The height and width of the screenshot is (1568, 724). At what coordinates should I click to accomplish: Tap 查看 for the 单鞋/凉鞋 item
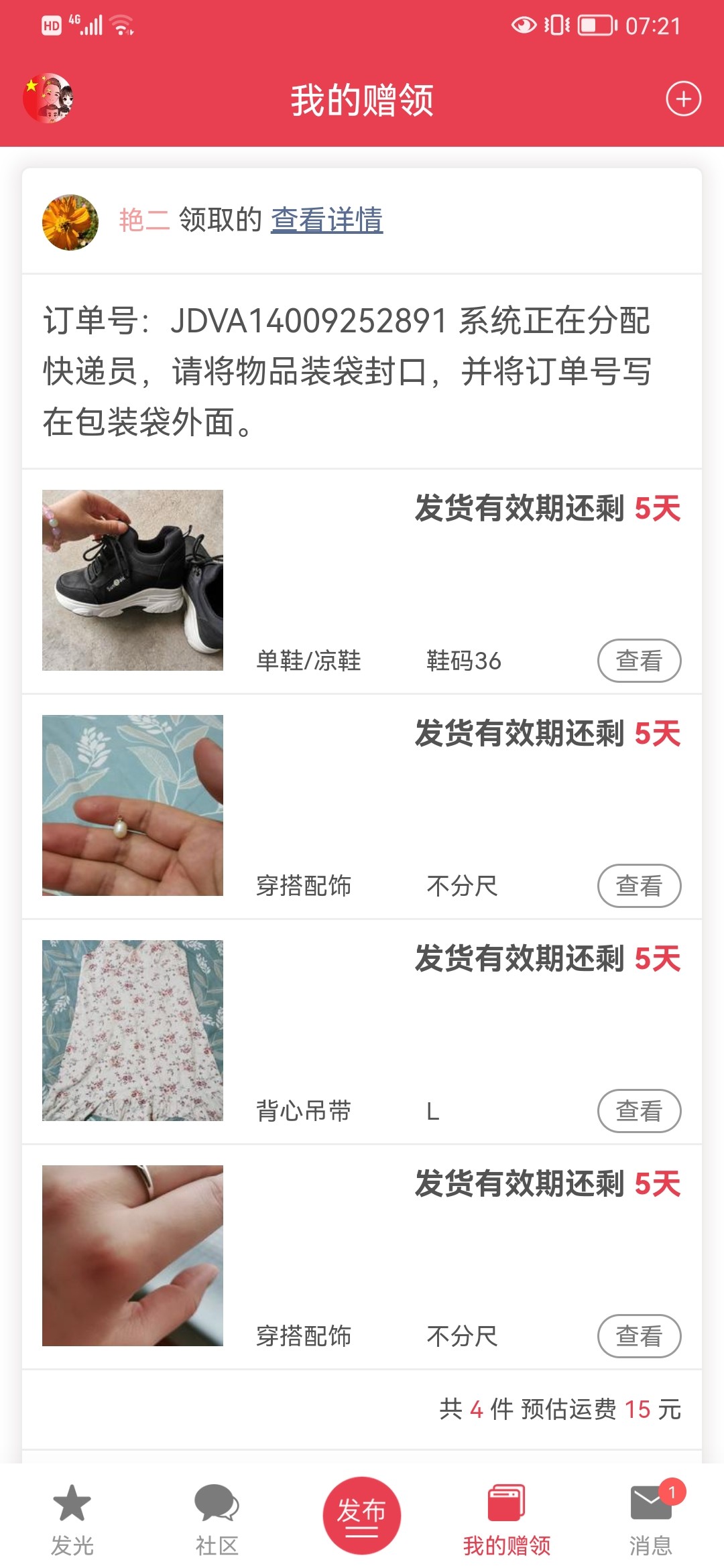click(639, 661)
